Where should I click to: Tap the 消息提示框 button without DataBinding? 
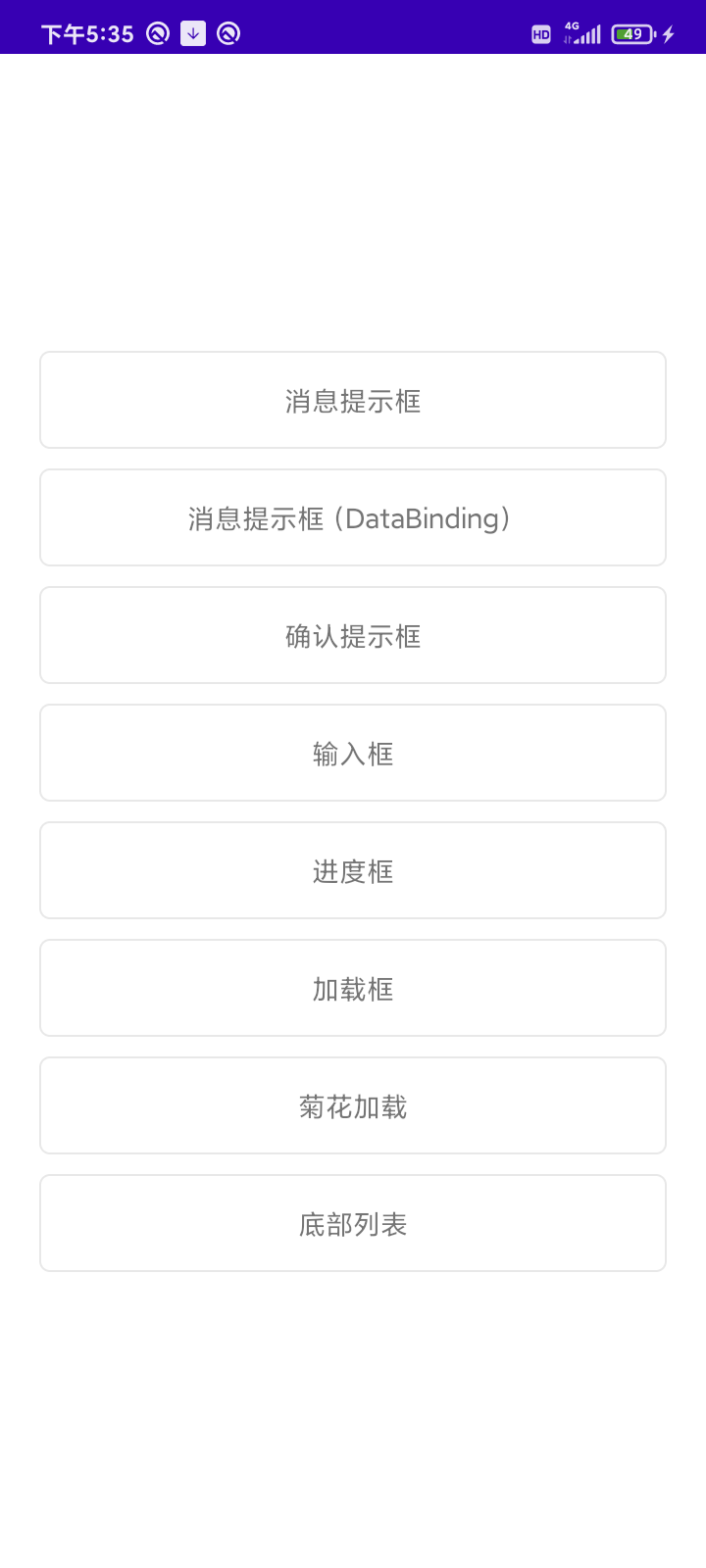(353, 400)
